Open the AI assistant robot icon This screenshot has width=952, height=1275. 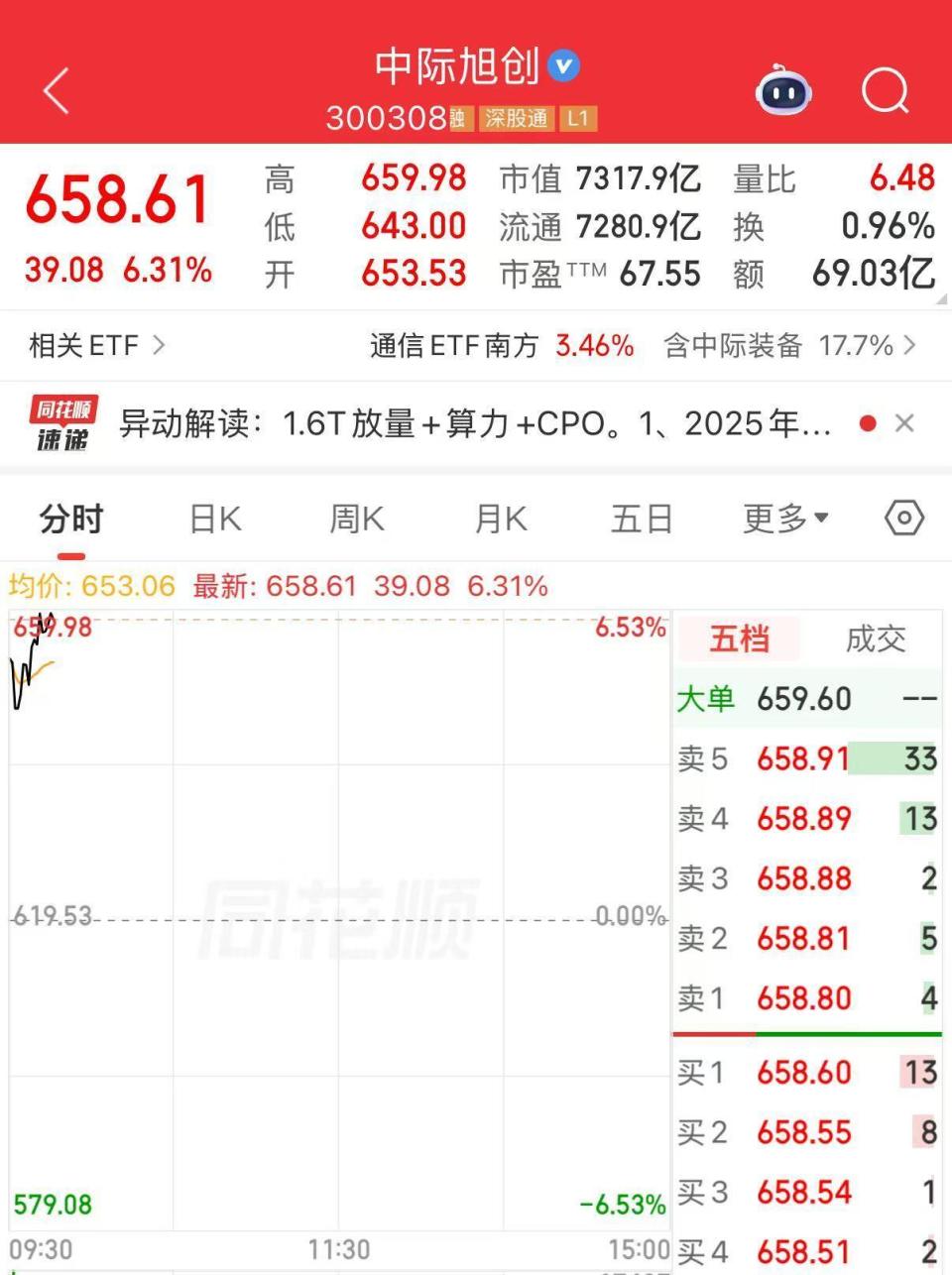(x=785, y=91)
